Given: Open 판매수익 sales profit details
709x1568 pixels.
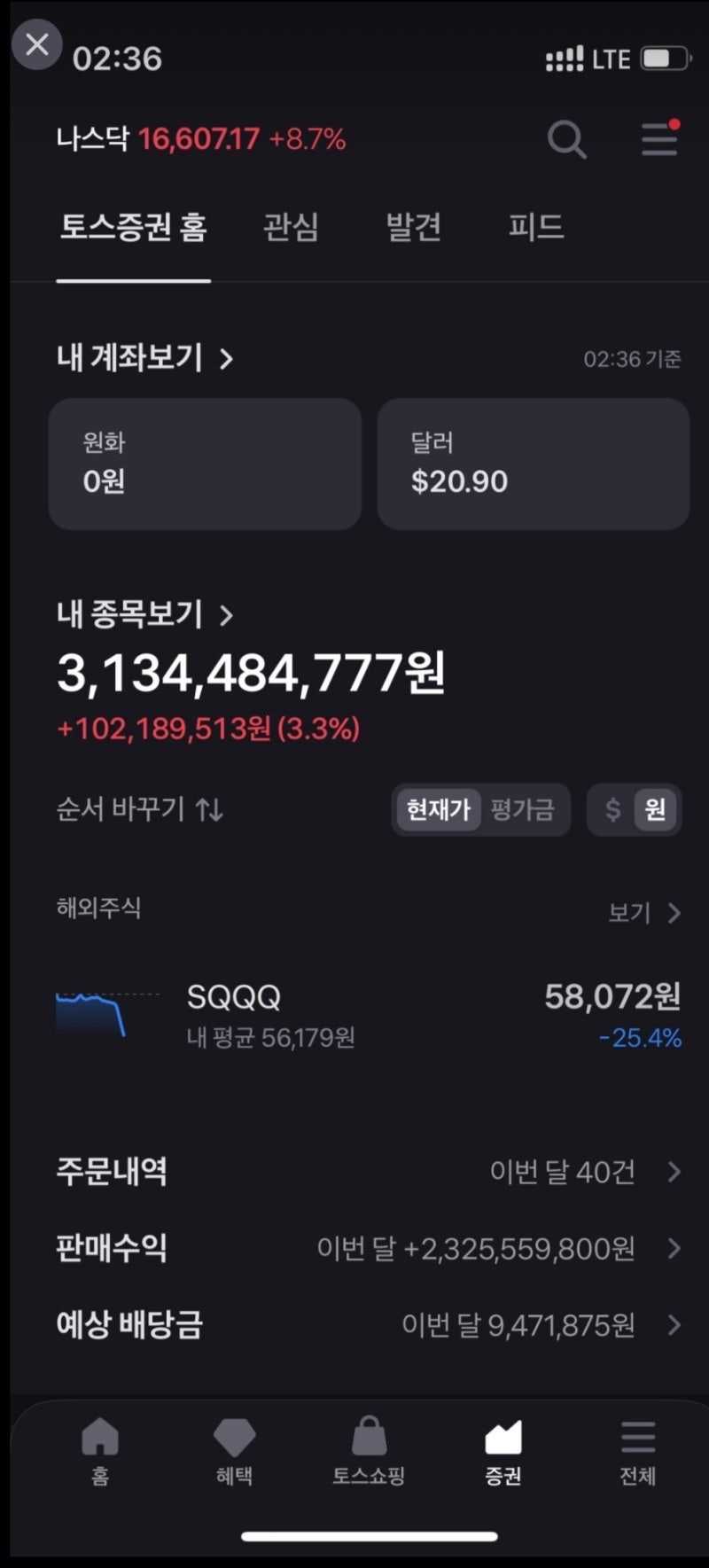Looking at the screenshot, I should pos(368,1248).
